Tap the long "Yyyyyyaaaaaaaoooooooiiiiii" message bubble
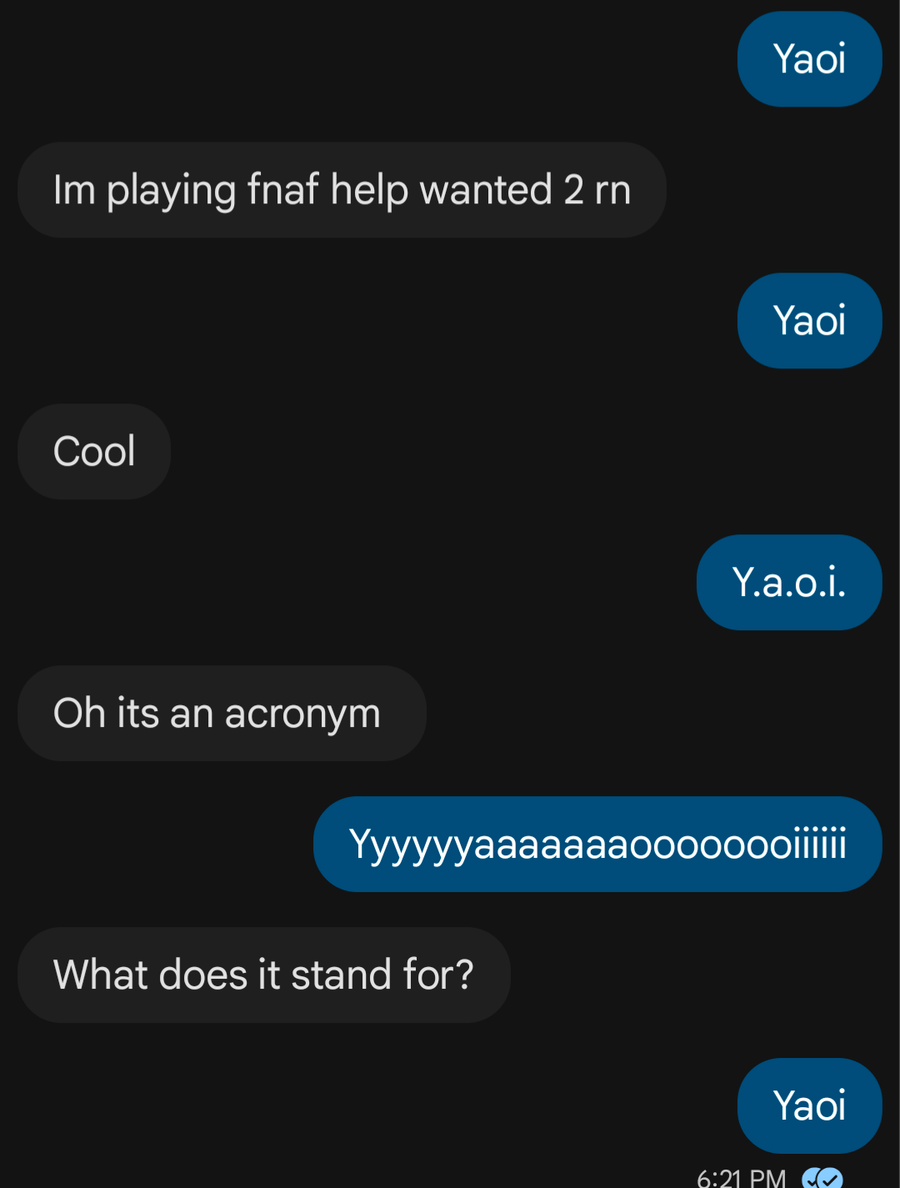Image resolution: width=900 pixels, height=1188 pixels. click(x=597, y=844)
